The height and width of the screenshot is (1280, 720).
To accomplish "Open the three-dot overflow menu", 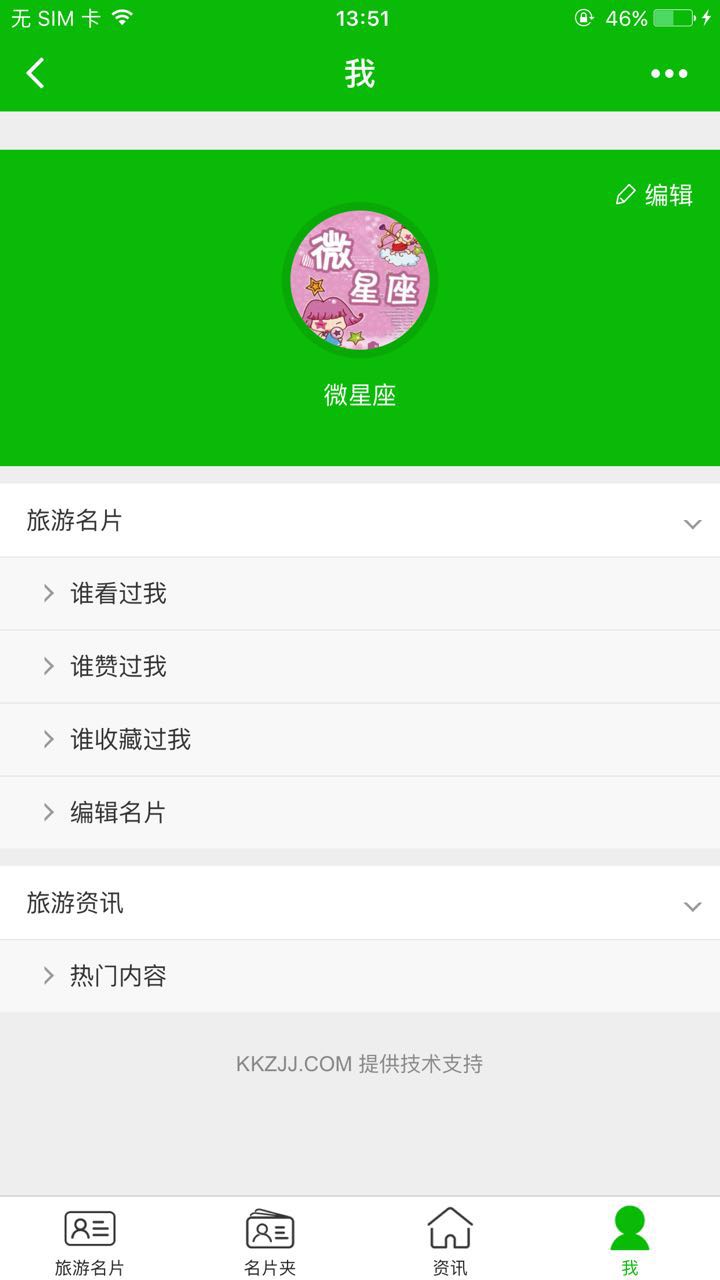I will point(669,73).
